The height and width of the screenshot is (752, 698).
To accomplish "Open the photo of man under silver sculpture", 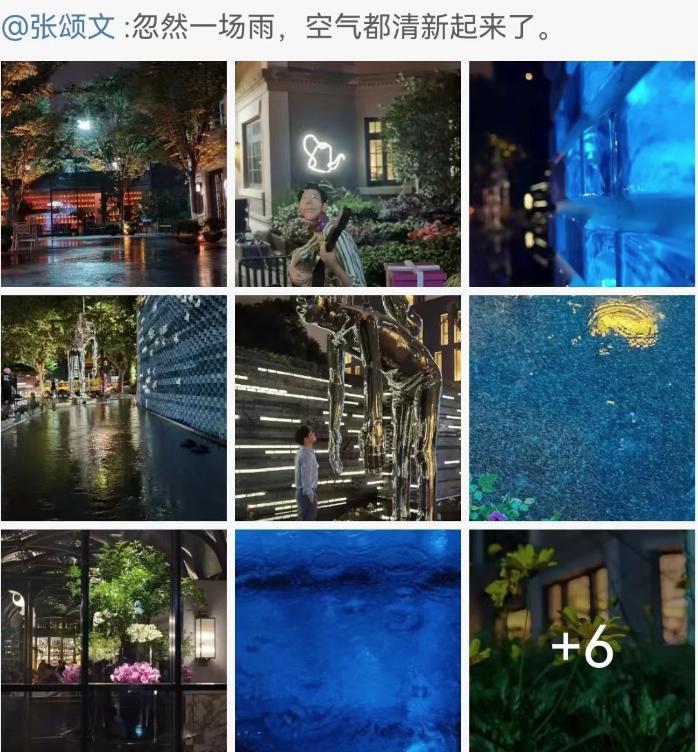I will point(348,408).
